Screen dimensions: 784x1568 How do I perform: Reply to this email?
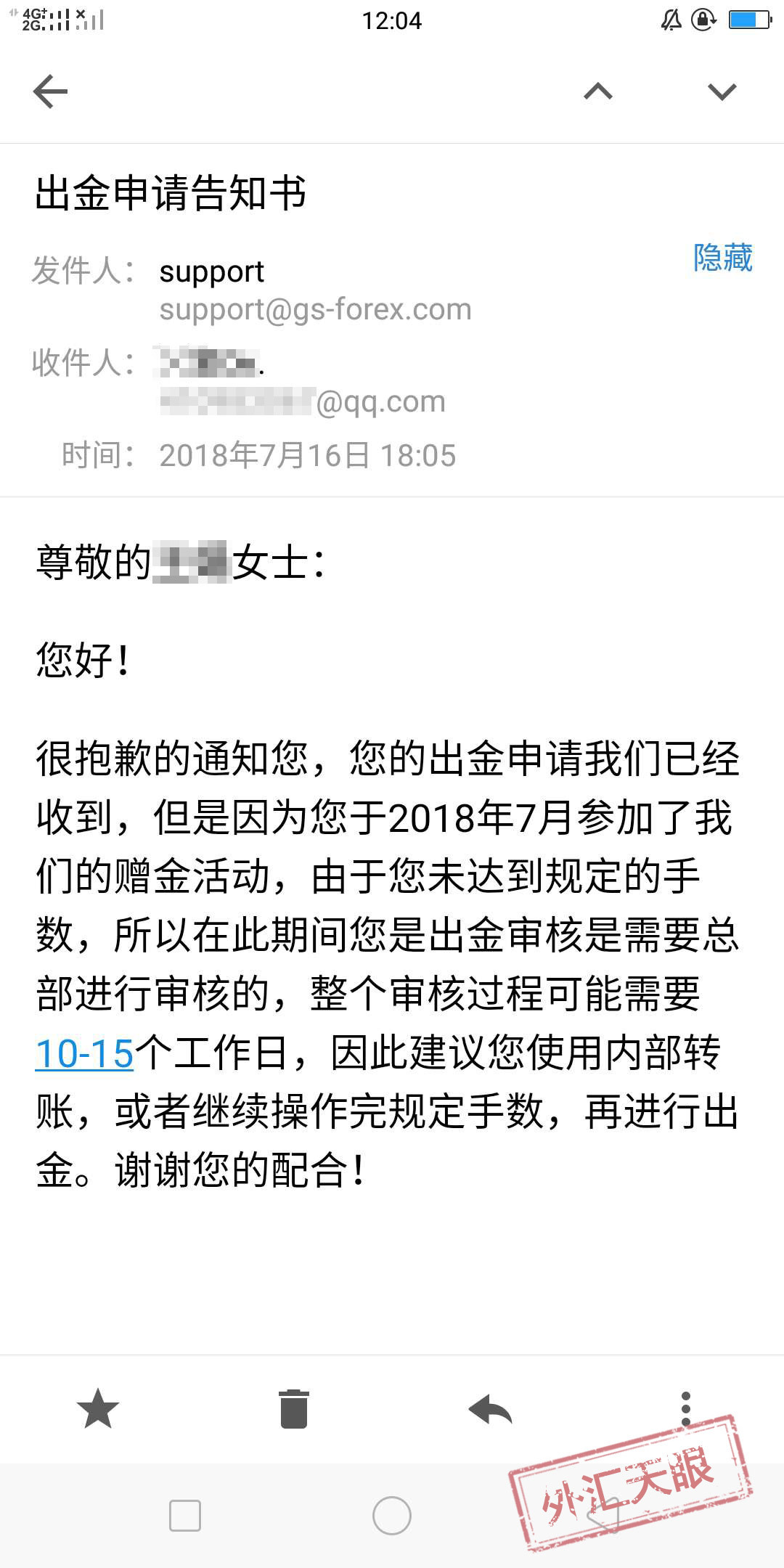(491, 1409)
